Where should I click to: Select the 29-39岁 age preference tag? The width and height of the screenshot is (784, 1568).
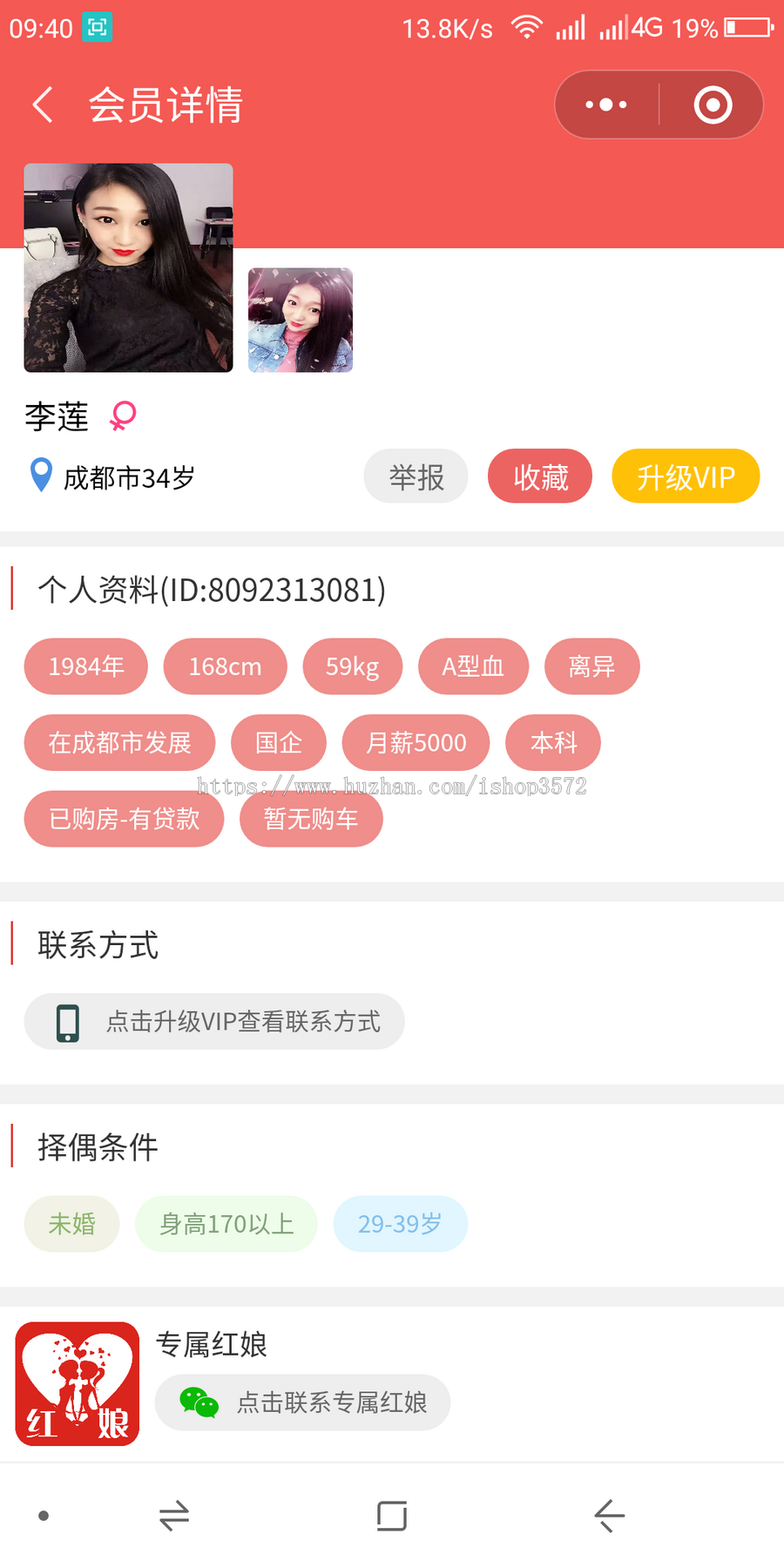(x=400, y=1224)
